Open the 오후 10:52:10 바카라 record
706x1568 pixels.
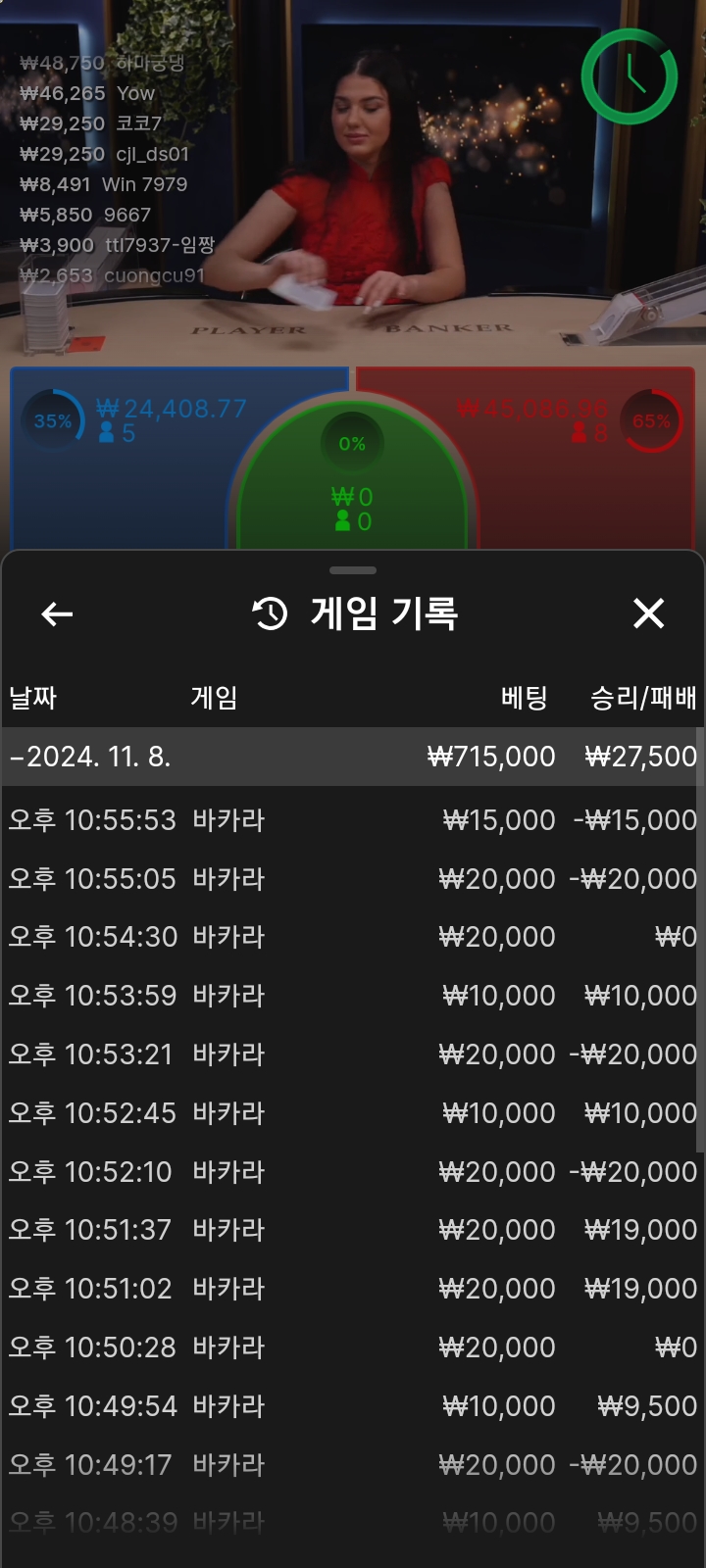[351, 1172]
